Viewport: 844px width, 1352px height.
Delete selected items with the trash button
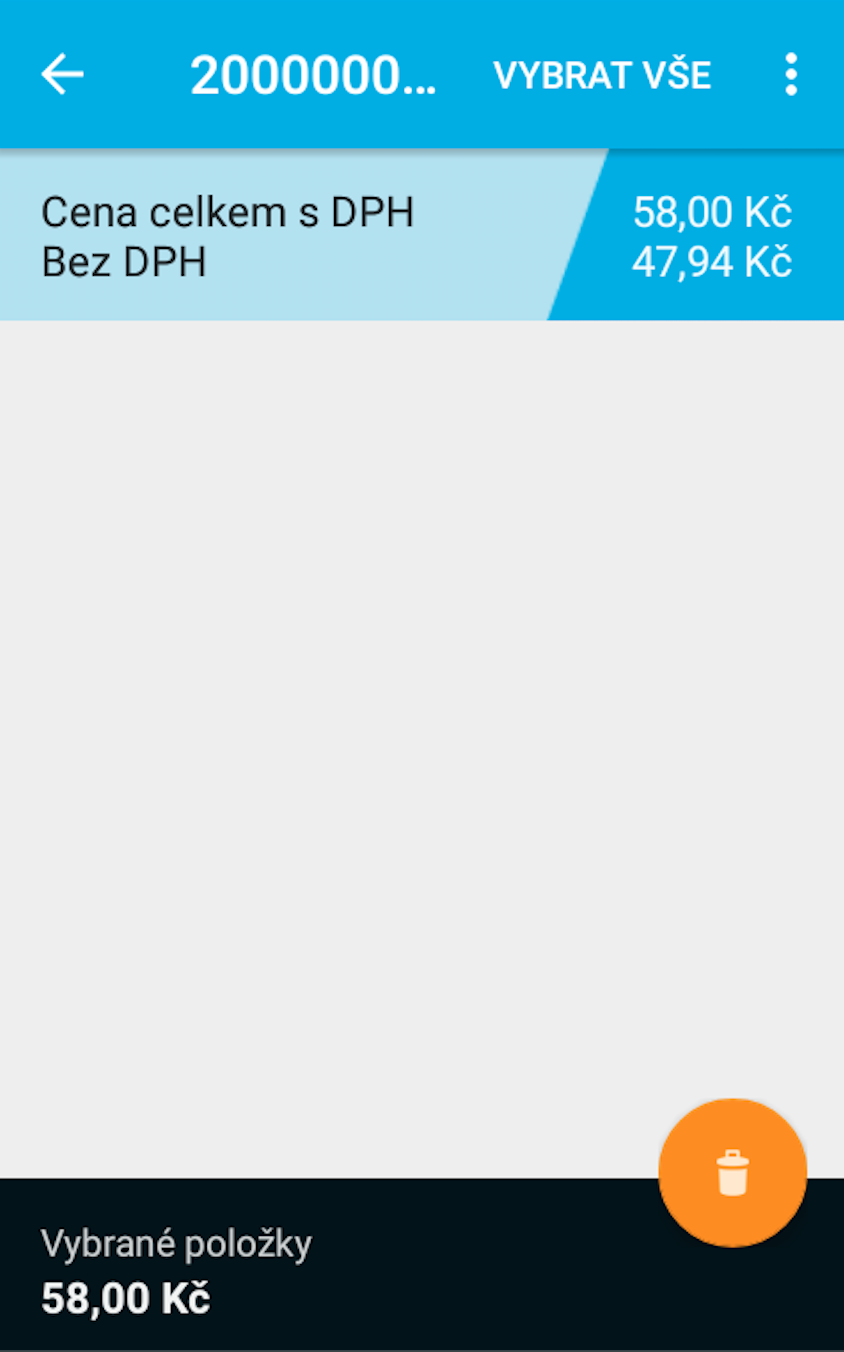point(733,1173)
